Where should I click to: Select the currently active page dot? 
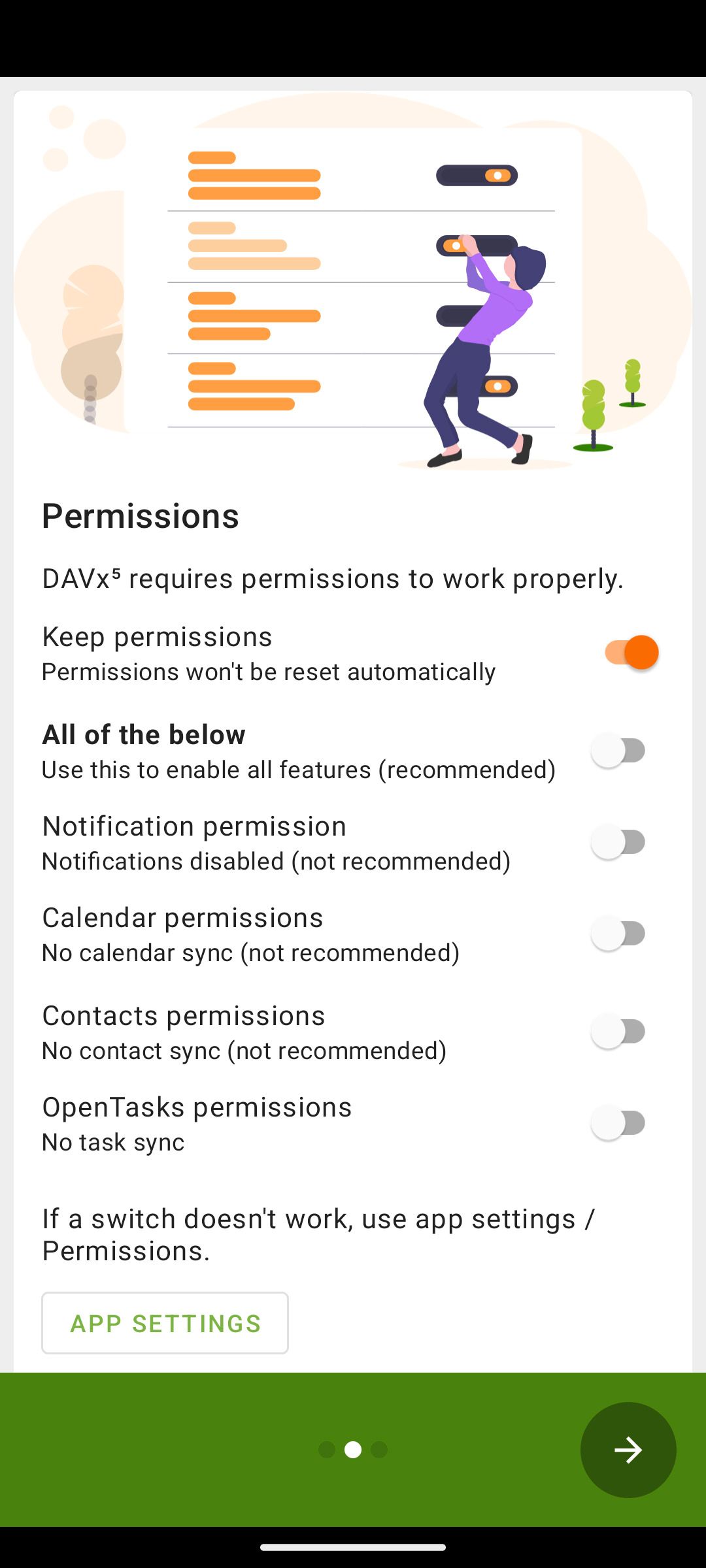pos(353,1450)
